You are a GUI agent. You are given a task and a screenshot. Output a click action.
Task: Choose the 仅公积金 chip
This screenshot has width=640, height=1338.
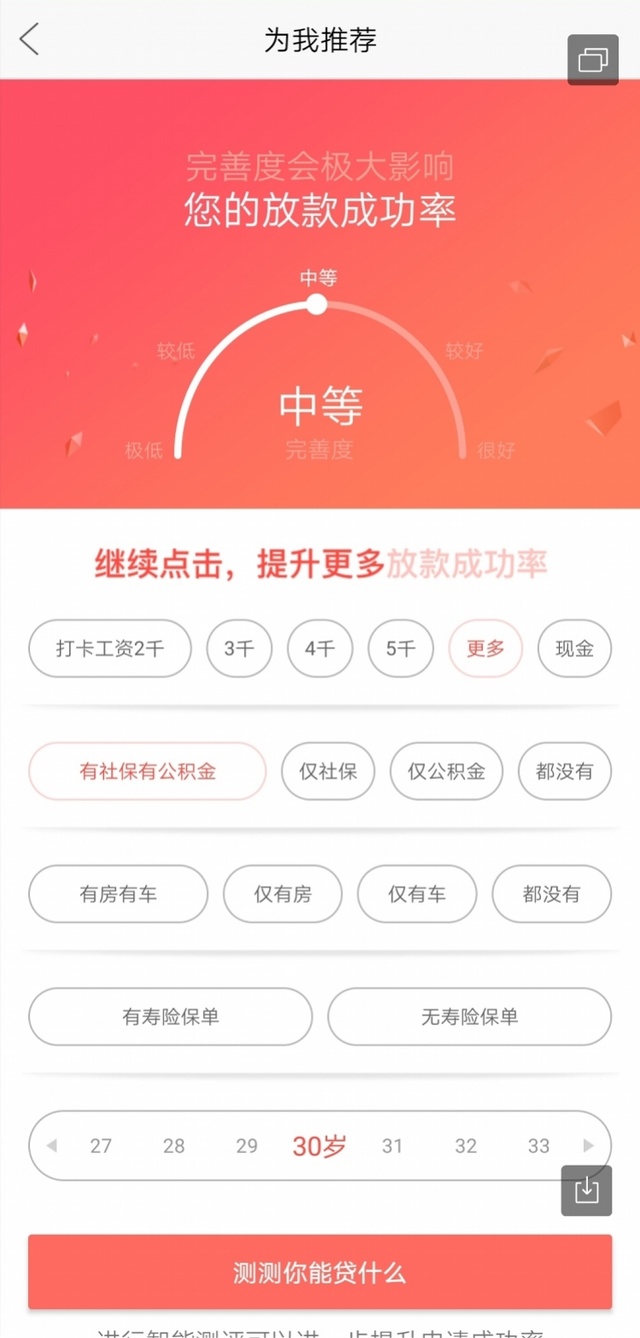point(446,771)
